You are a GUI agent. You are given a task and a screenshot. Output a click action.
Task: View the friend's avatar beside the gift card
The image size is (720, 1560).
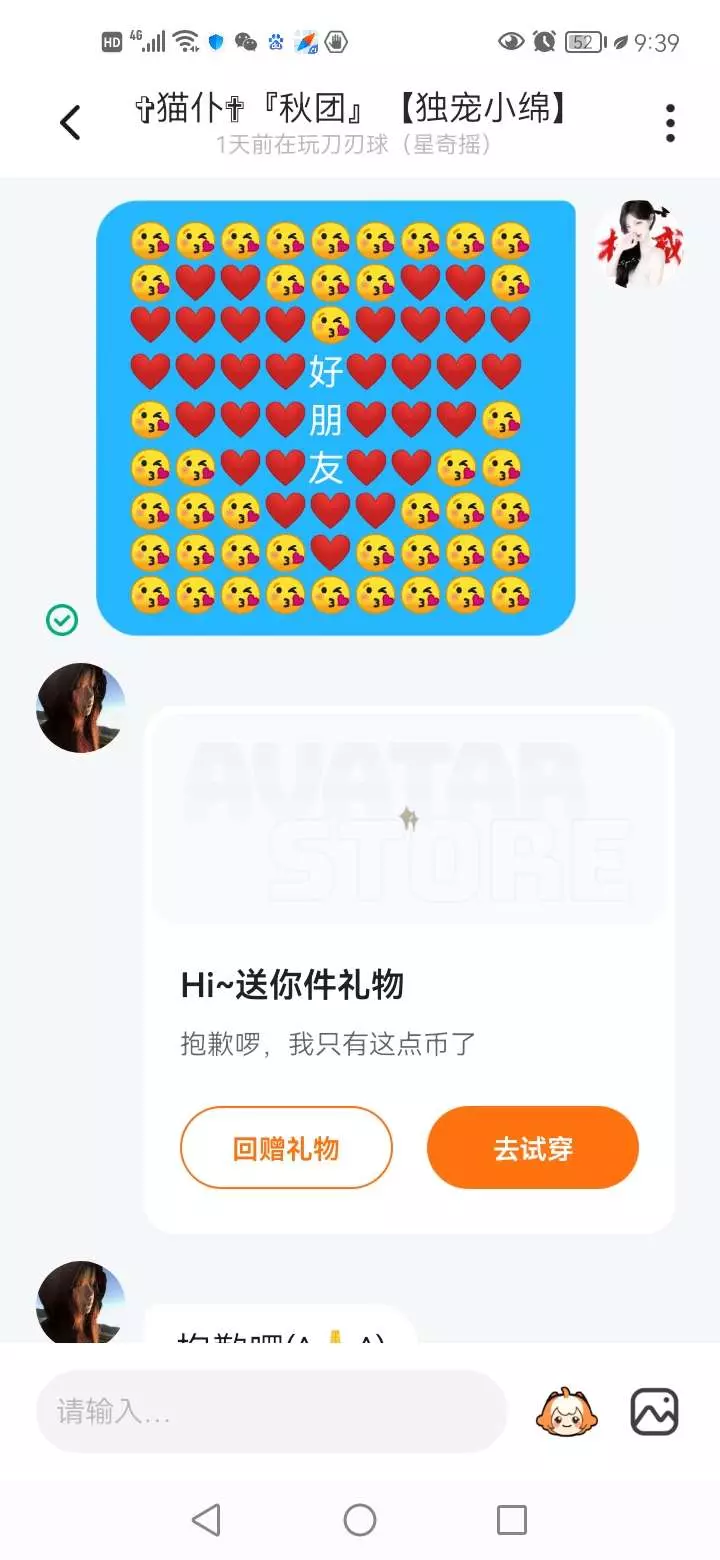point(81,707)
